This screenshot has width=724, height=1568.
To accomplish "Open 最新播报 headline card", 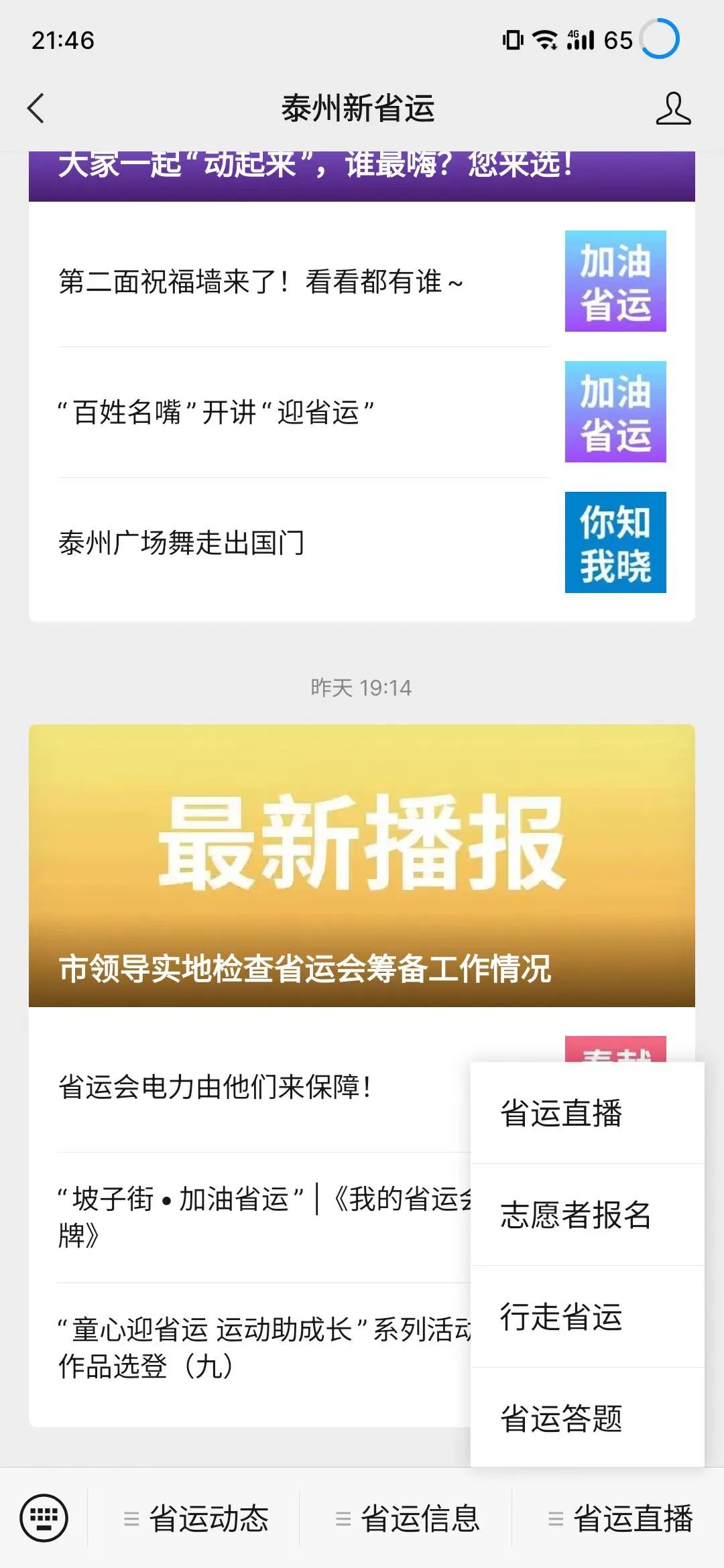I will (x=361, y=864).
